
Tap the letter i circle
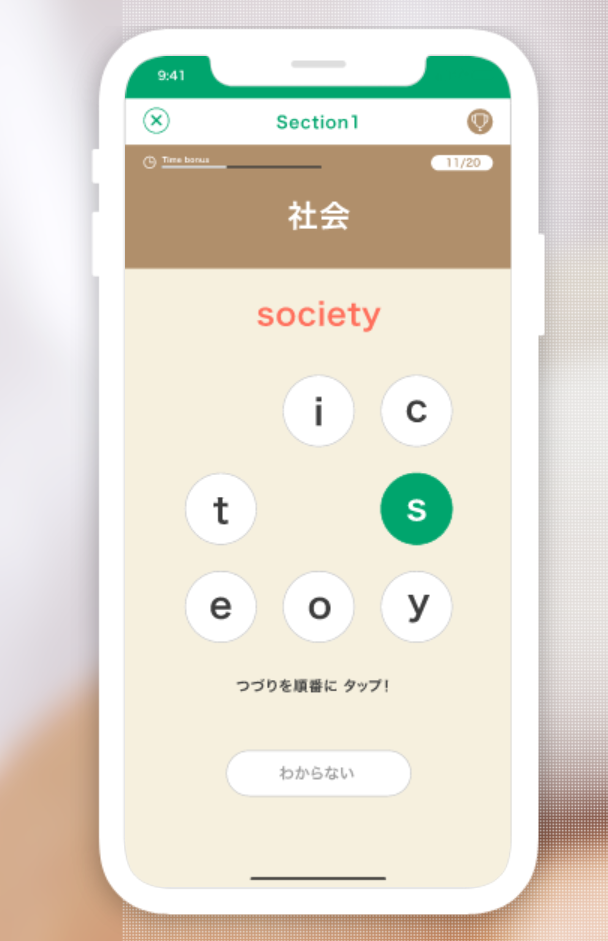[318, 410]
